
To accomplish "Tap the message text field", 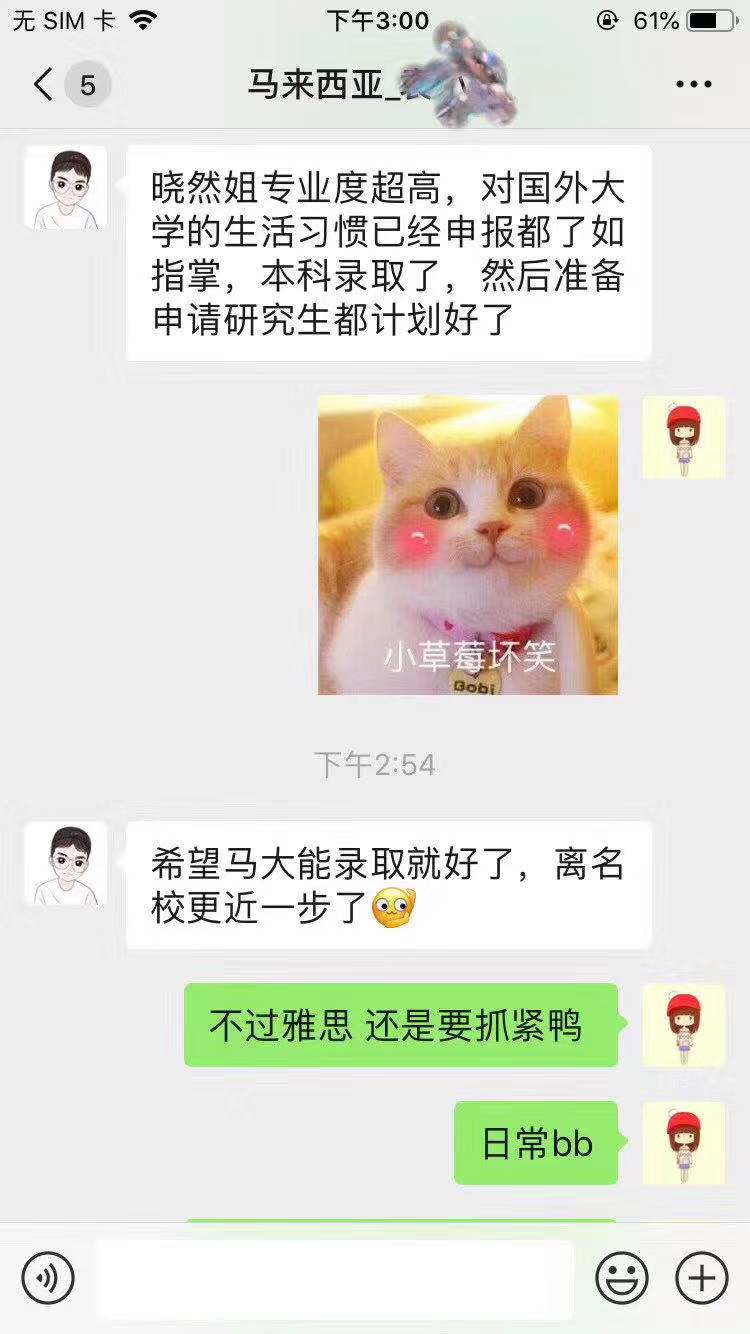I will tap(335, 1279).
